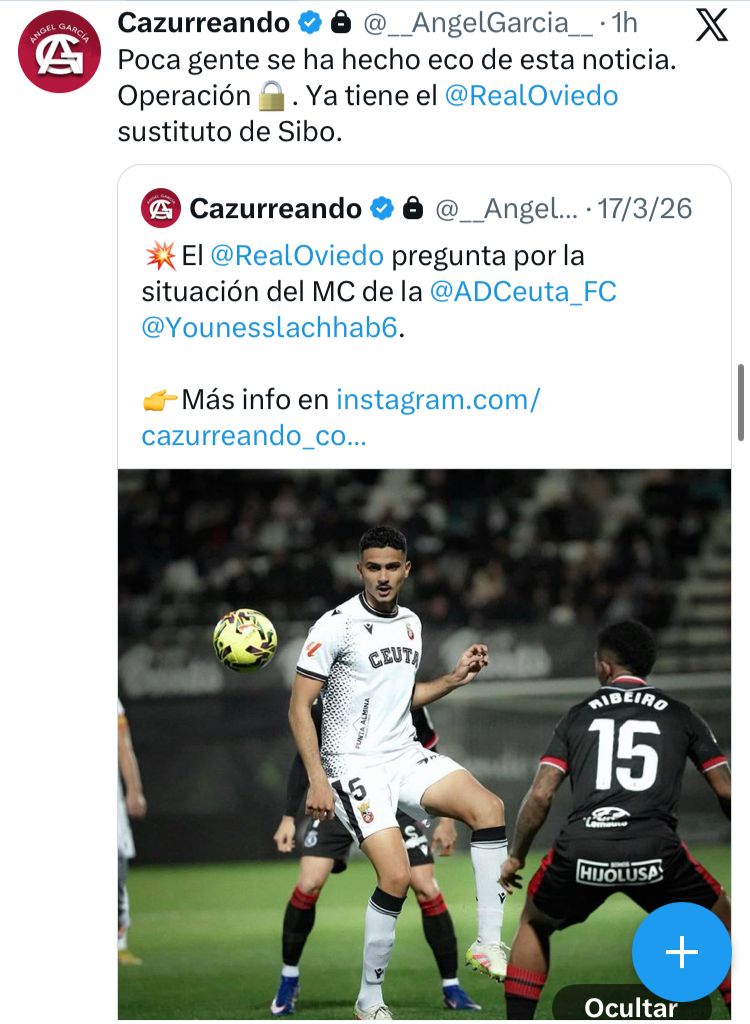Open the @RealOviedo mention in the main tweet
The height and width of the screenshot is (1024, 750).
coord(531,96)
